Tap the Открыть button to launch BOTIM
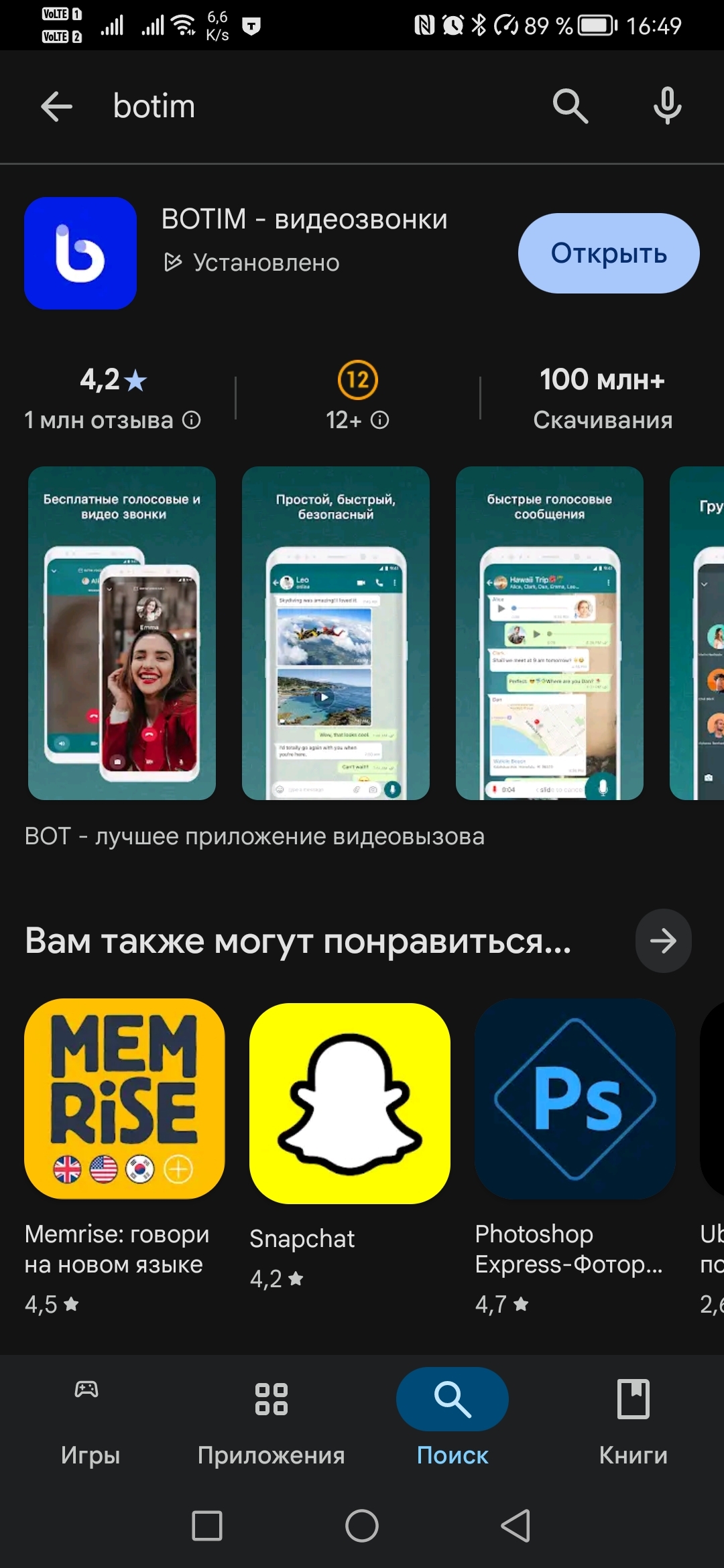The width and height of the screenshot is (724, 1568). tap(609, 253)
